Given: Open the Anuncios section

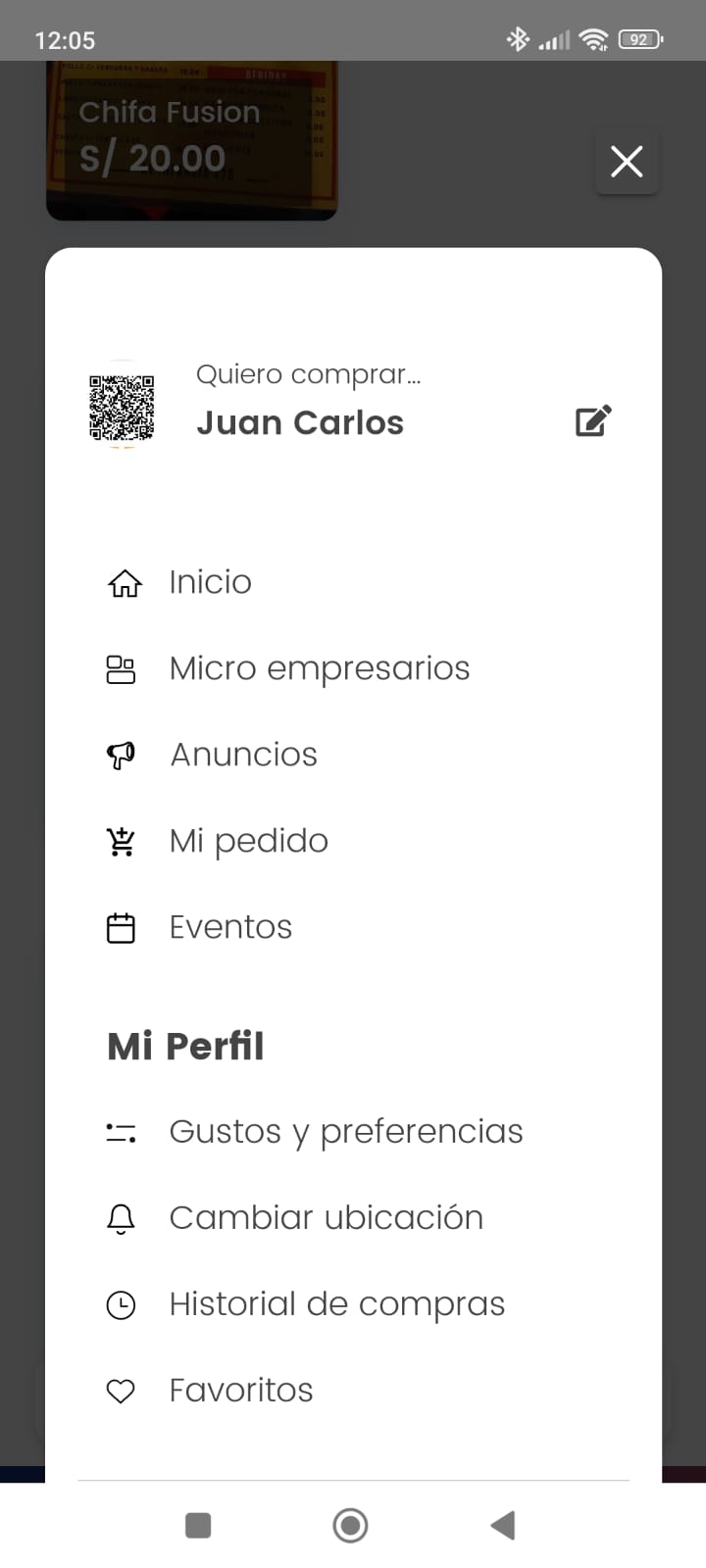Looking at the screenshot, I should coord(353,755).
